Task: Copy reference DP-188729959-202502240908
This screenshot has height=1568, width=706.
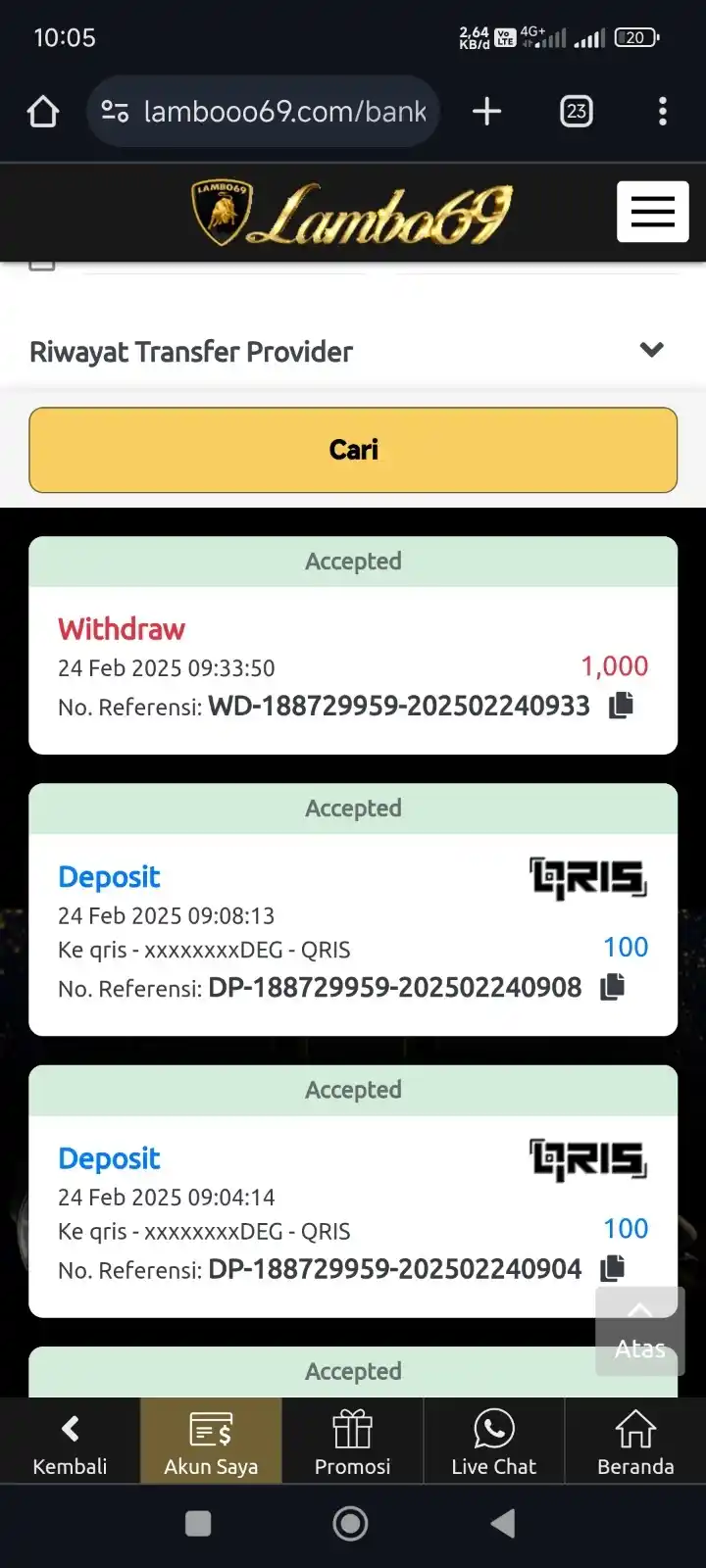Action: (613, 987)
